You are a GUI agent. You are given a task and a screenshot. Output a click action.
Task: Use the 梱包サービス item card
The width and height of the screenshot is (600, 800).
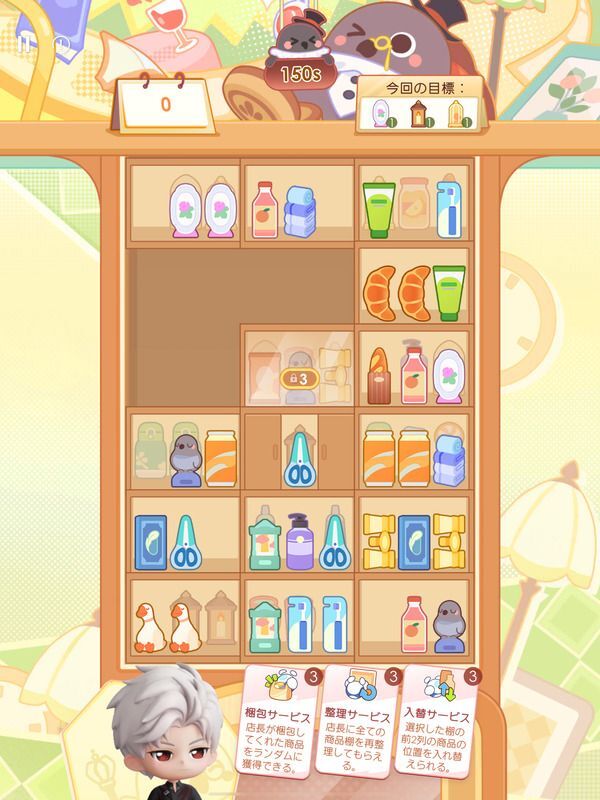(x=280, y=715)
